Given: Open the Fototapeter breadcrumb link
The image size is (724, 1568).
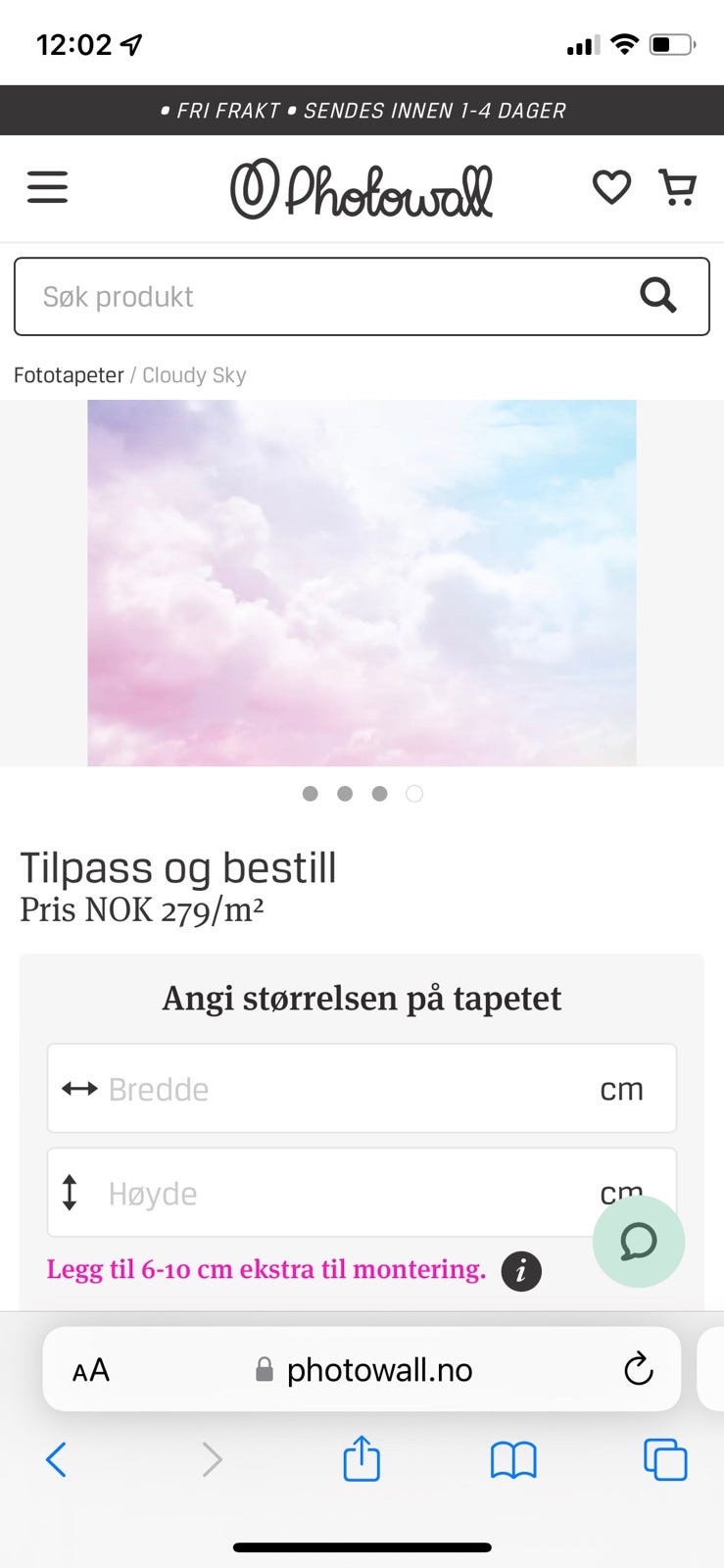Looking at the screenshot, I should (69, 374).
